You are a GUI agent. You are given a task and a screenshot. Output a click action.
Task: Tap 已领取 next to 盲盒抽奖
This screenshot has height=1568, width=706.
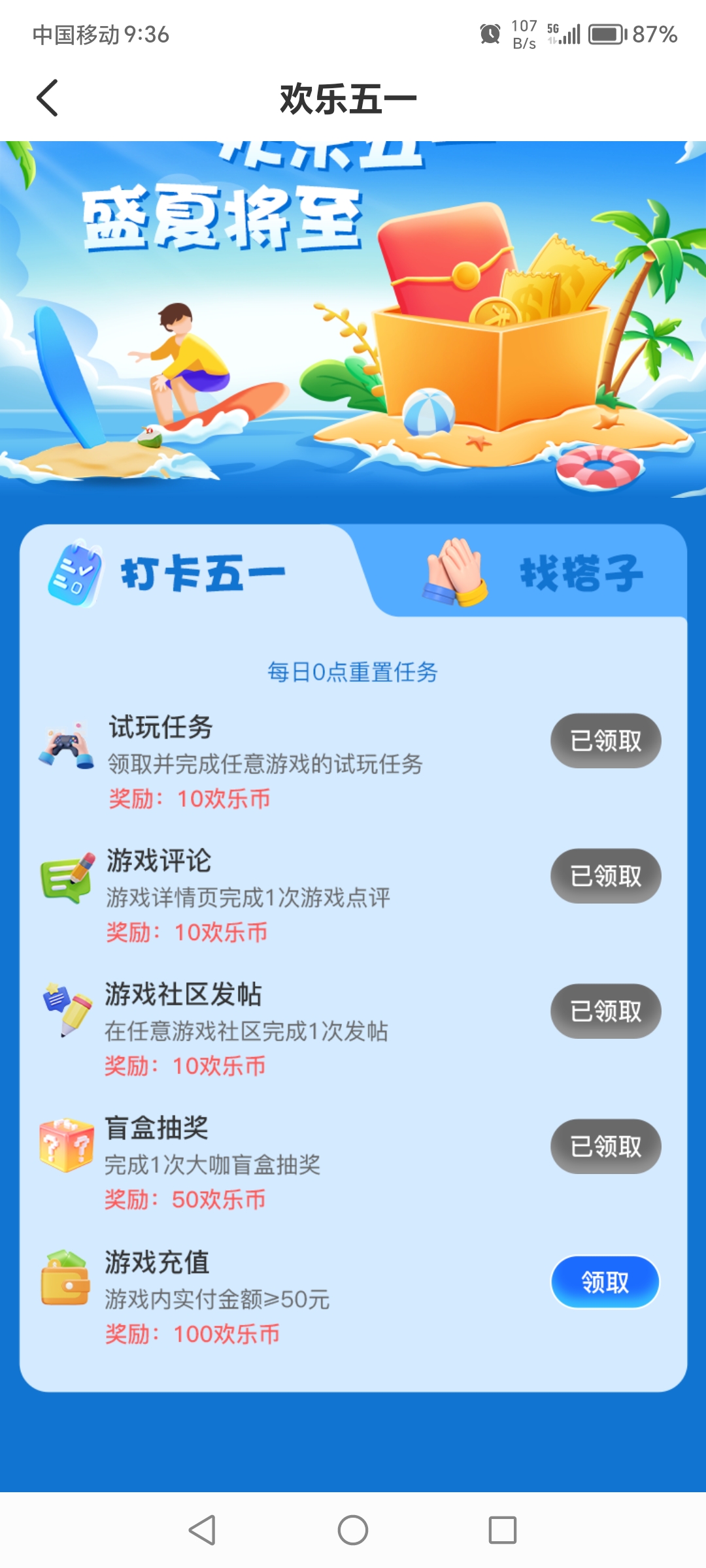pyautogui.click(x=605, y=1146)
